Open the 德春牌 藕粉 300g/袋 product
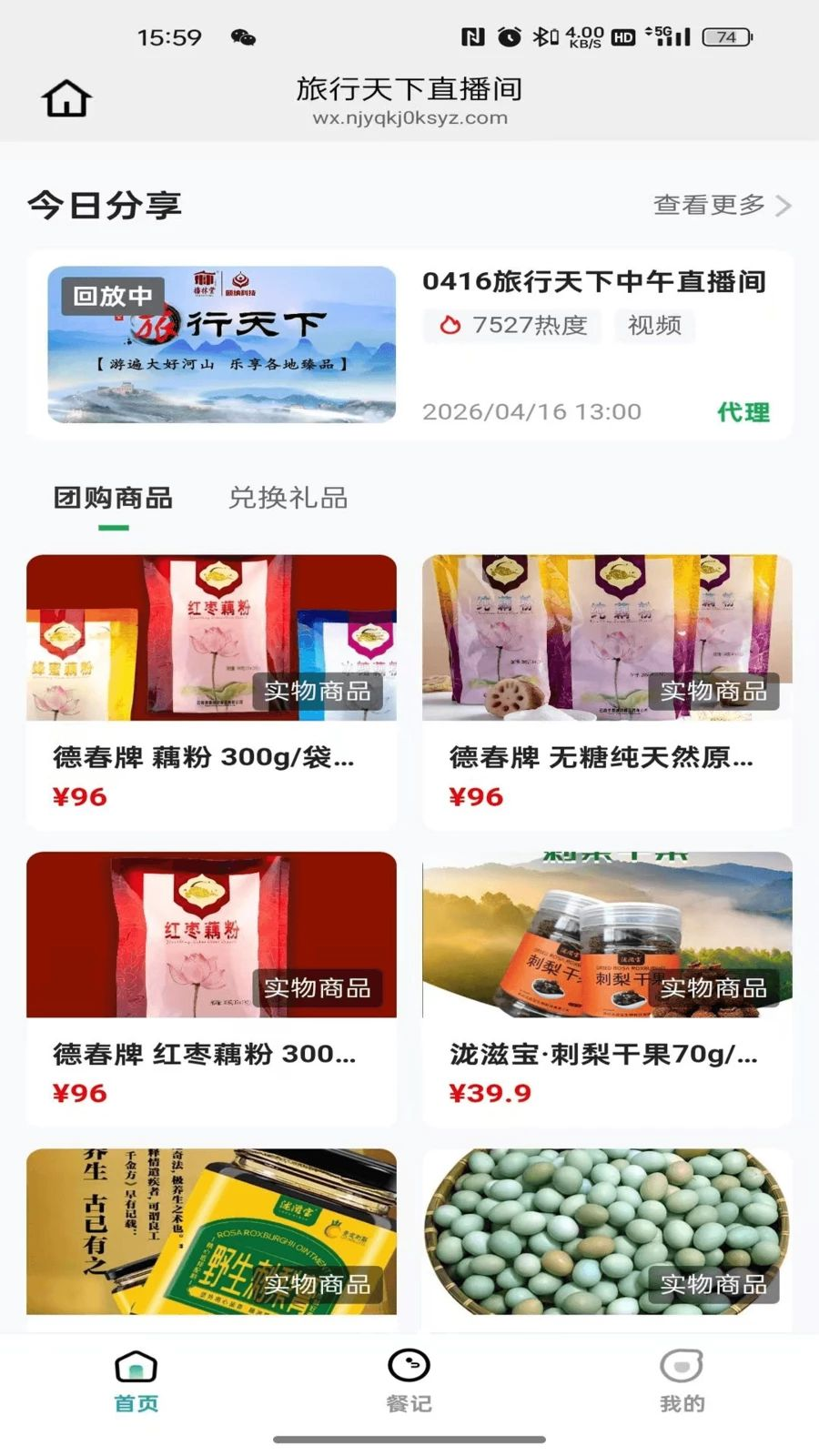Image resolution: width=819 pixels, height=1456 pixels. coord(211,692)
